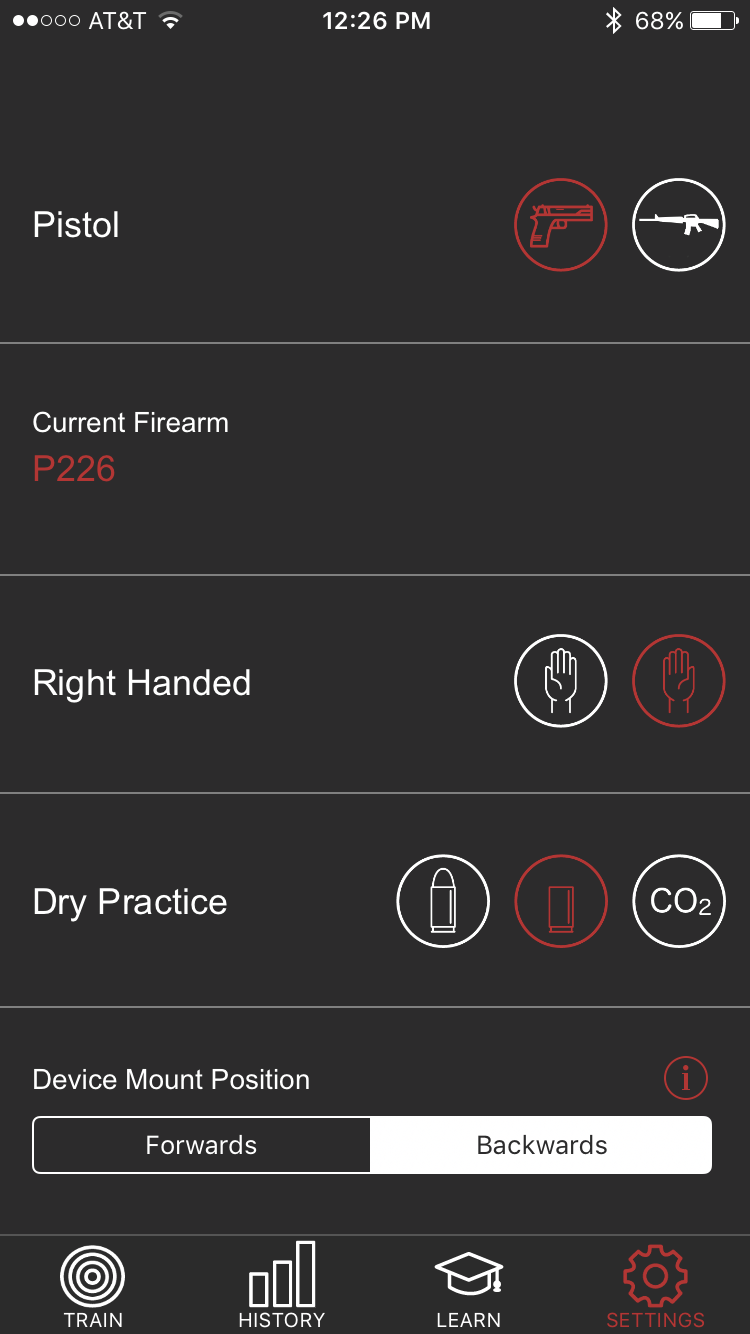This screenshot has height=1334, width=750.
Task: Choose the red right hand icon
Action: [679, 681]
